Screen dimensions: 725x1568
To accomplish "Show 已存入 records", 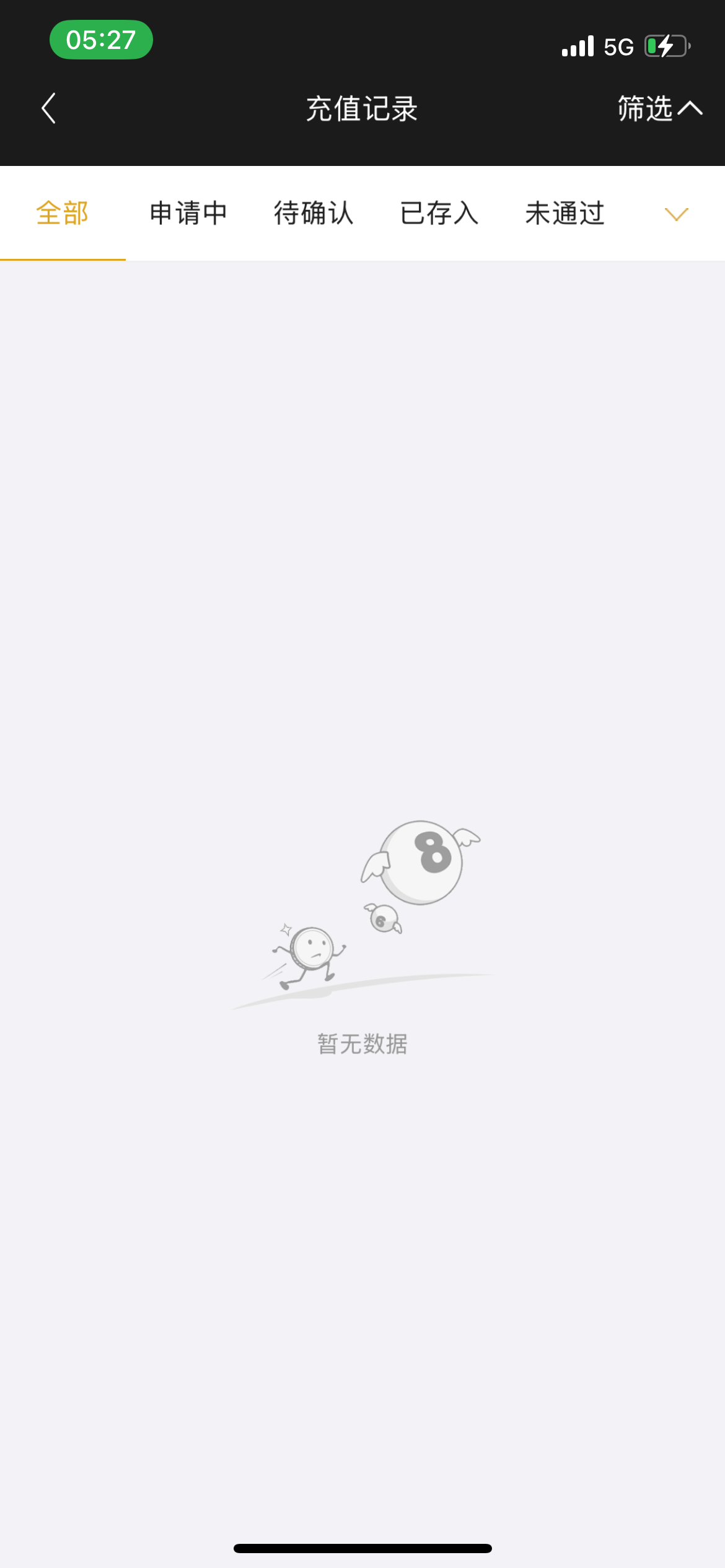I will coord(439,214).
